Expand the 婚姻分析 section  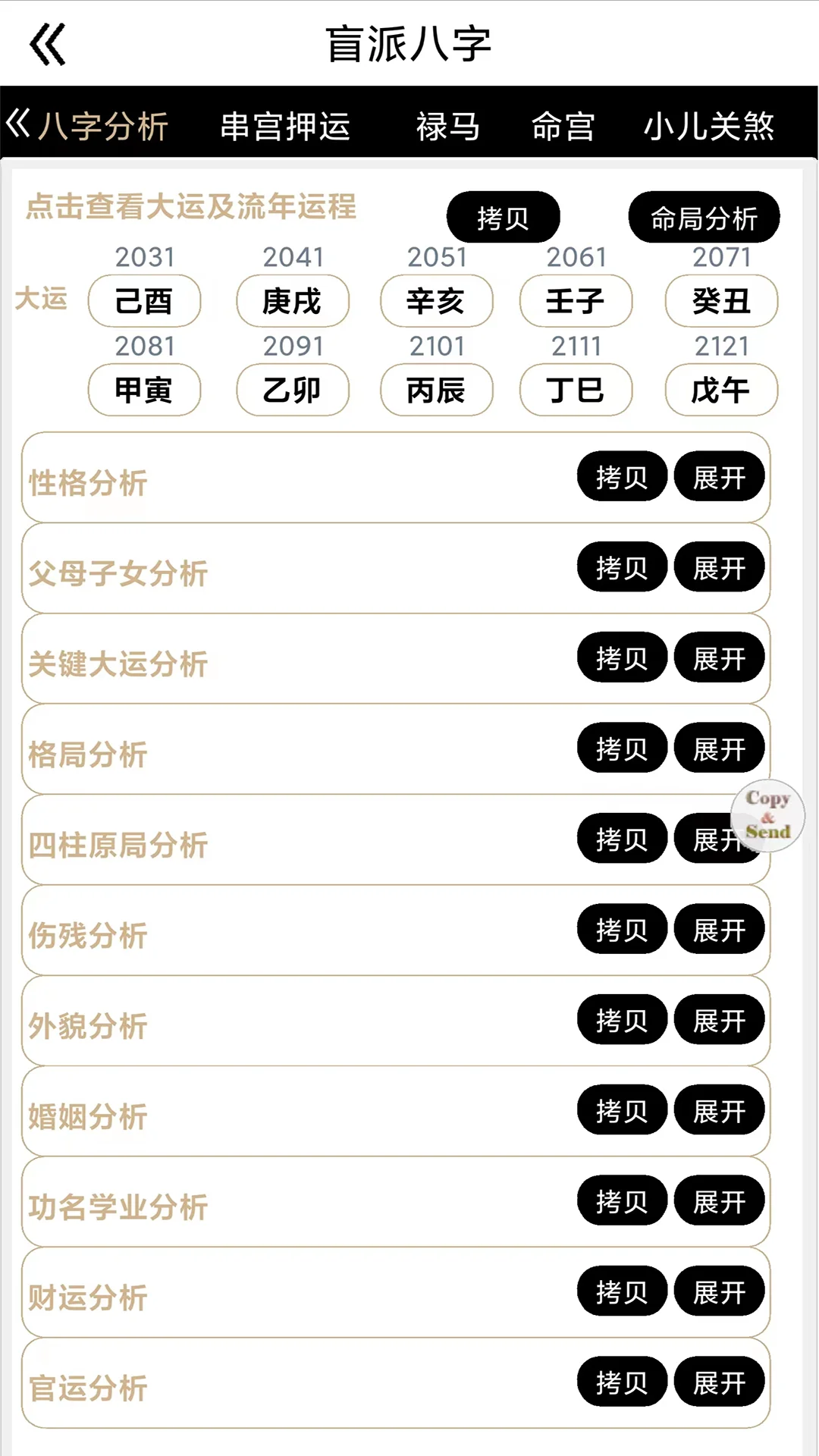(x=720, y=1109)
